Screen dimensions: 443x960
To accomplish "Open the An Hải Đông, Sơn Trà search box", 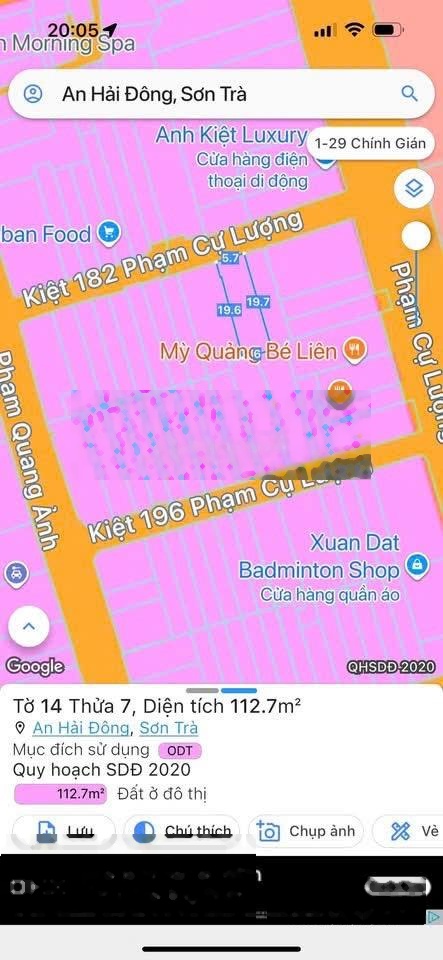I will [x=220, y=94].
